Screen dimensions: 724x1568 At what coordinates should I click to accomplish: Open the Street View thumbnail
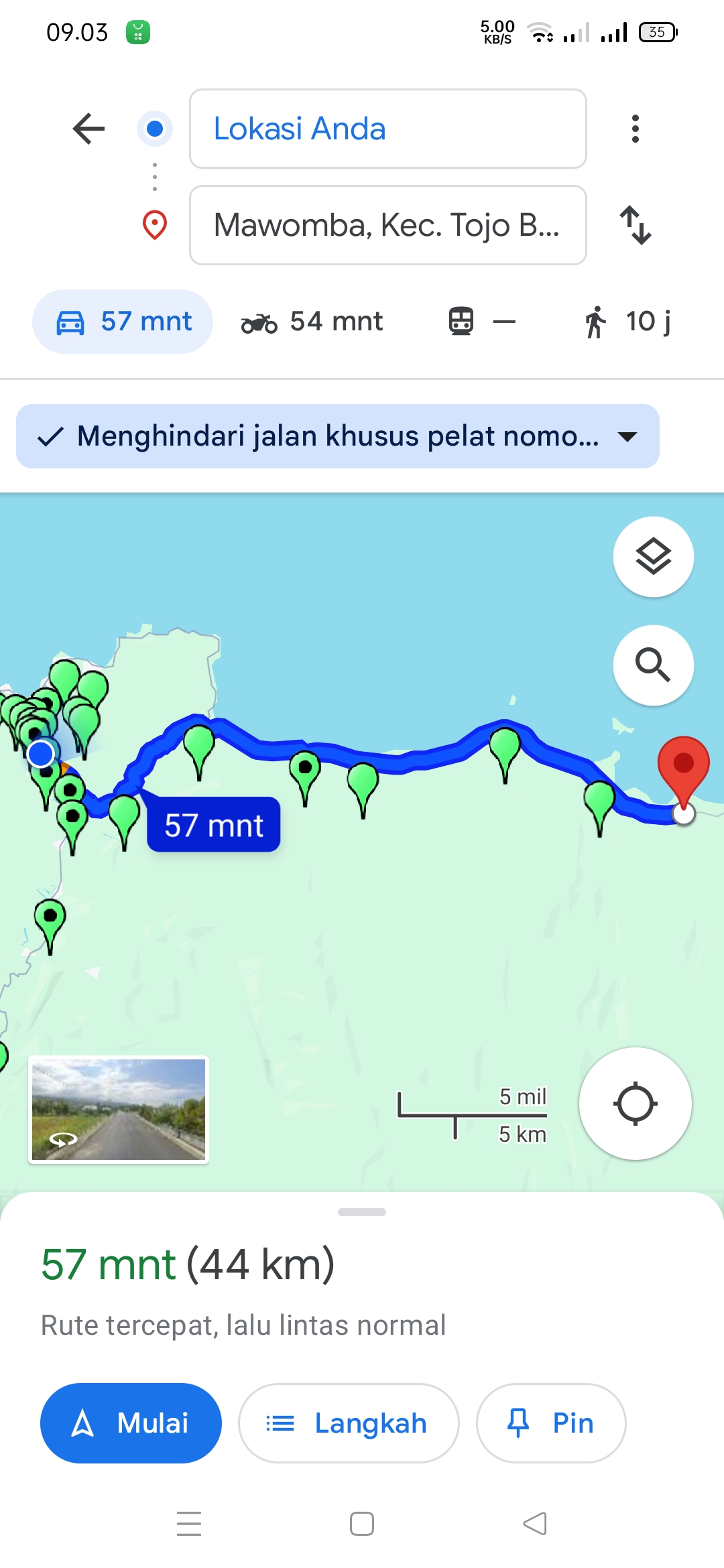click(x=119, y=1109)
